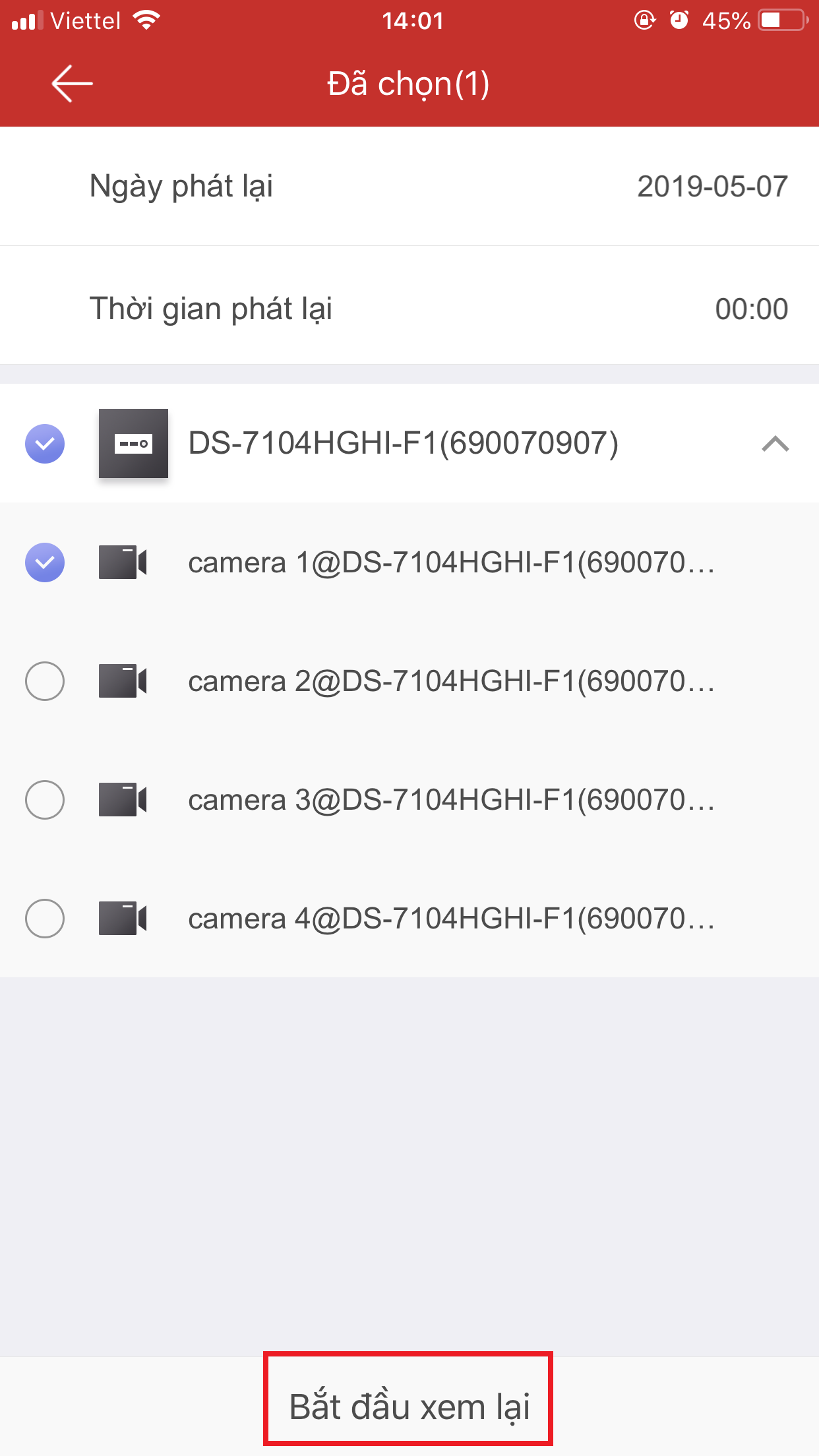Select camera 4 for playback

tap(45, 919)
